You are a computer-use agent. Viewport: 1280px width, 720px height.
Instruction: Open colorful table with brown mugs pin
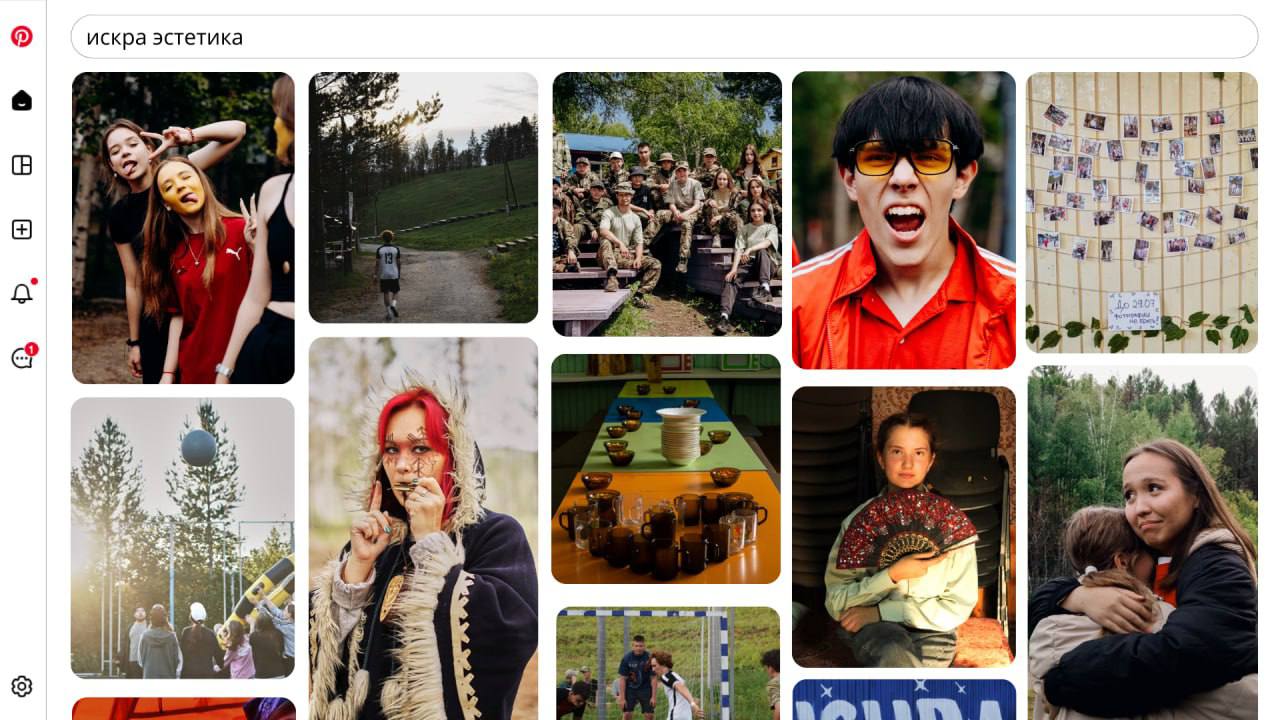666,468
